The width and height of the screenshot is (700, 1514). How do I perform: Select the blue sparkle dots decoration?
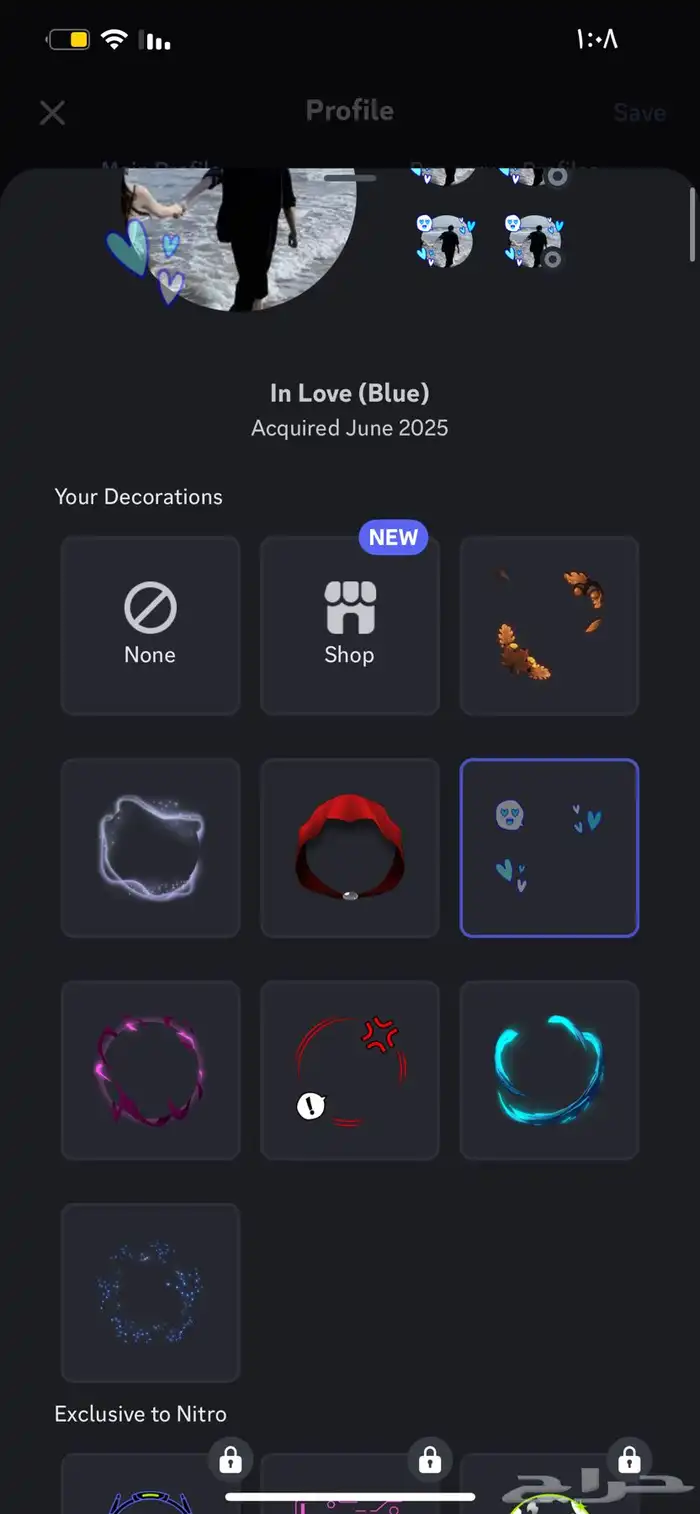(x=150, y=1292)
